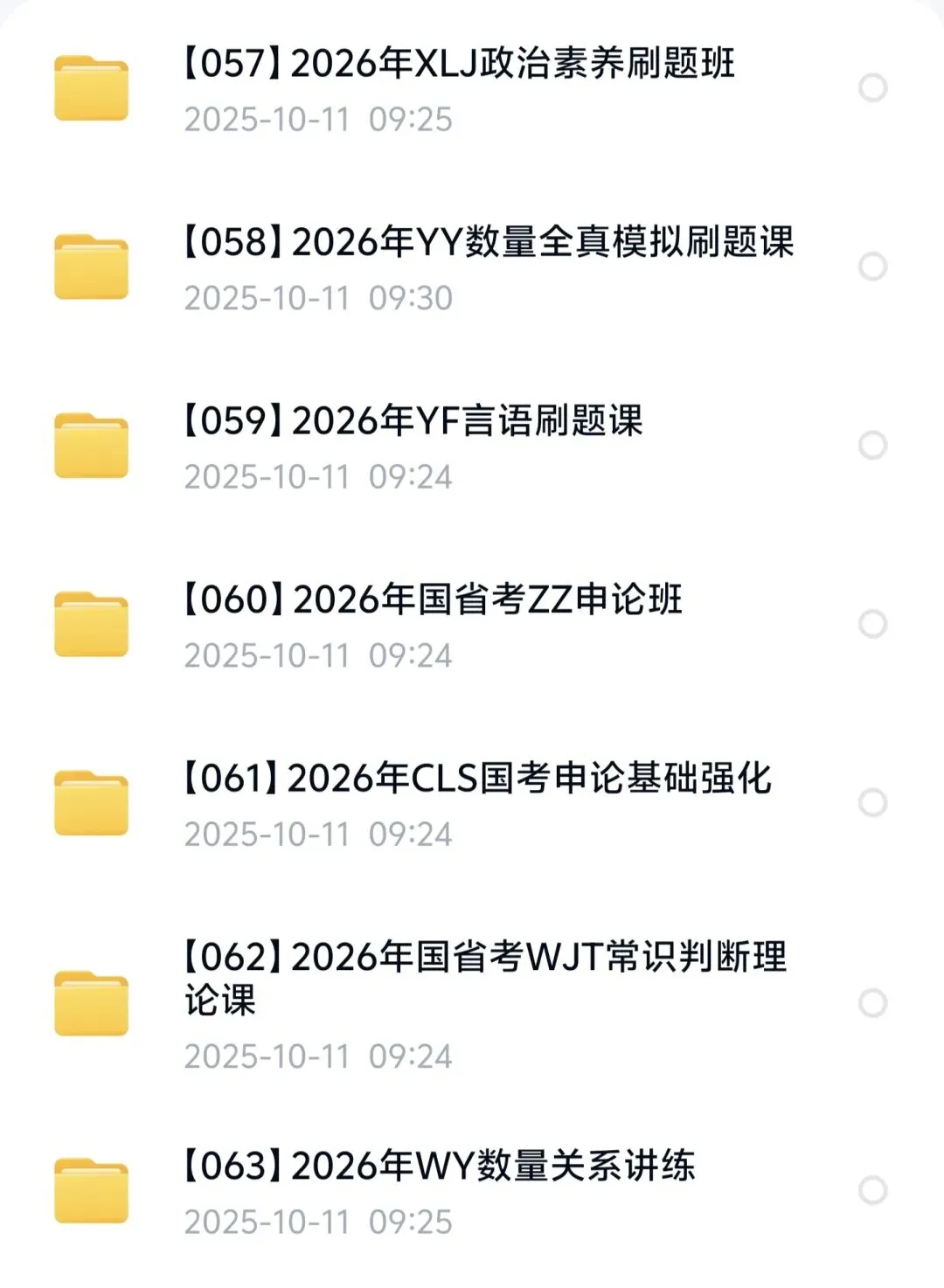
Task: Select the checkbox for folder 【062】
Action: (x=872, y=1003)
